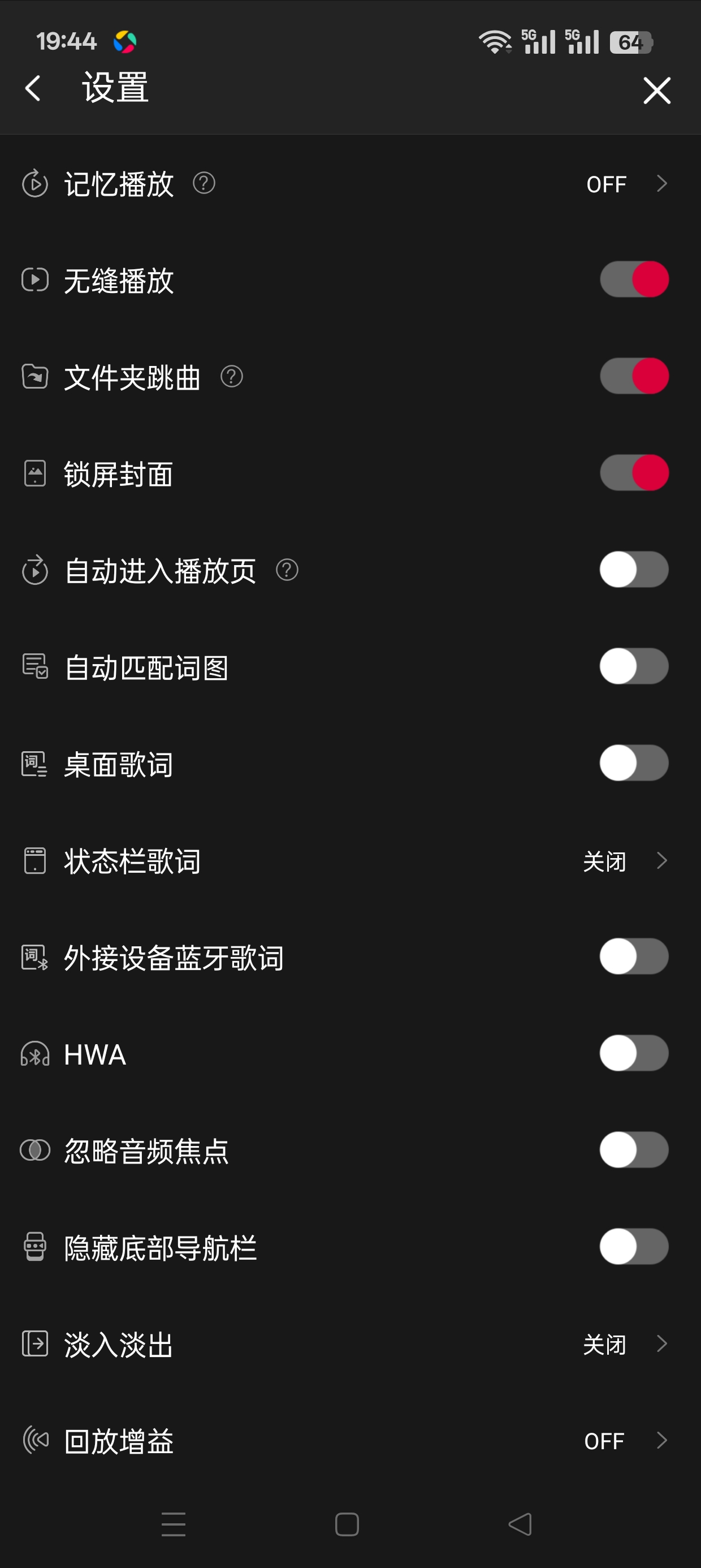
Task: Turn off the 无缝播放 switch
Action: (634, 279)
